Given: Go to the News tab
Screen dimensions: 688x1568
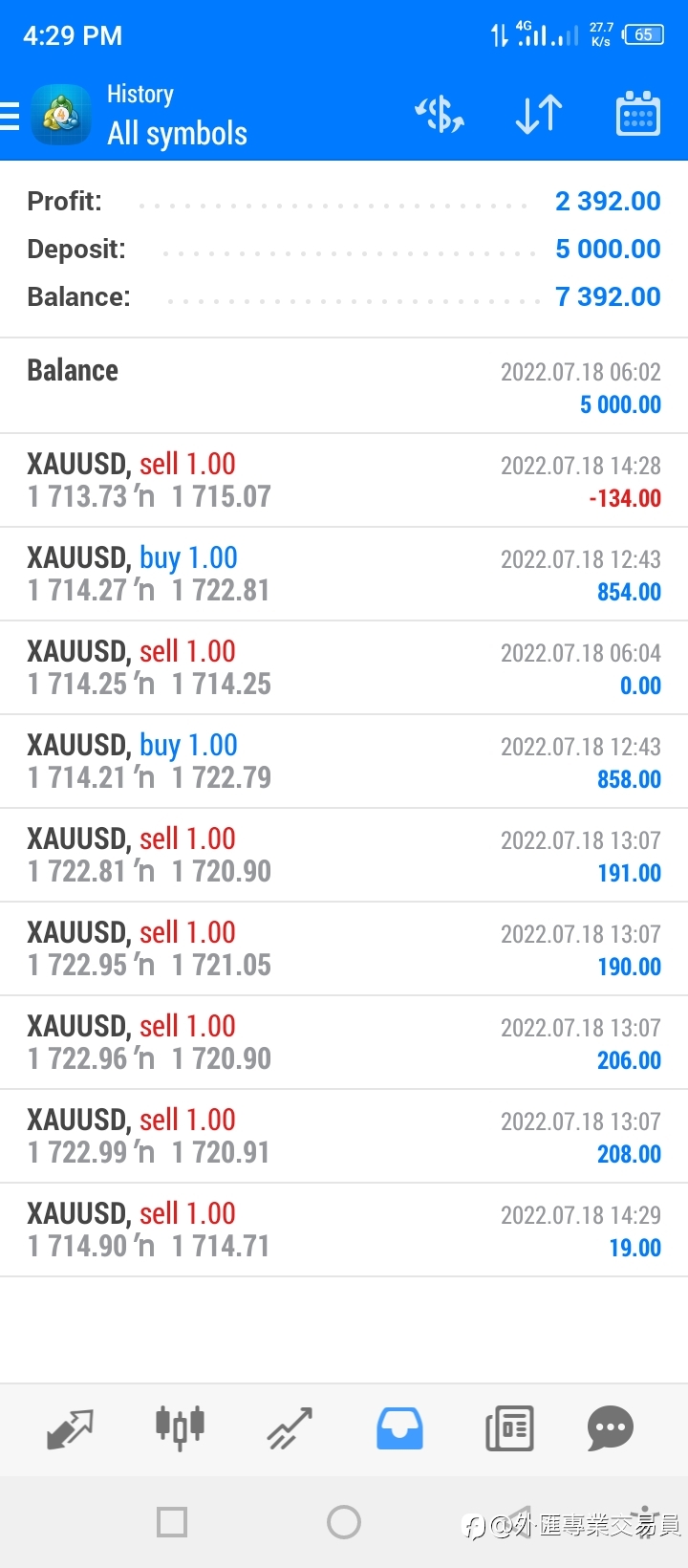Looking at the screenshot, I should coord(509,1428).
